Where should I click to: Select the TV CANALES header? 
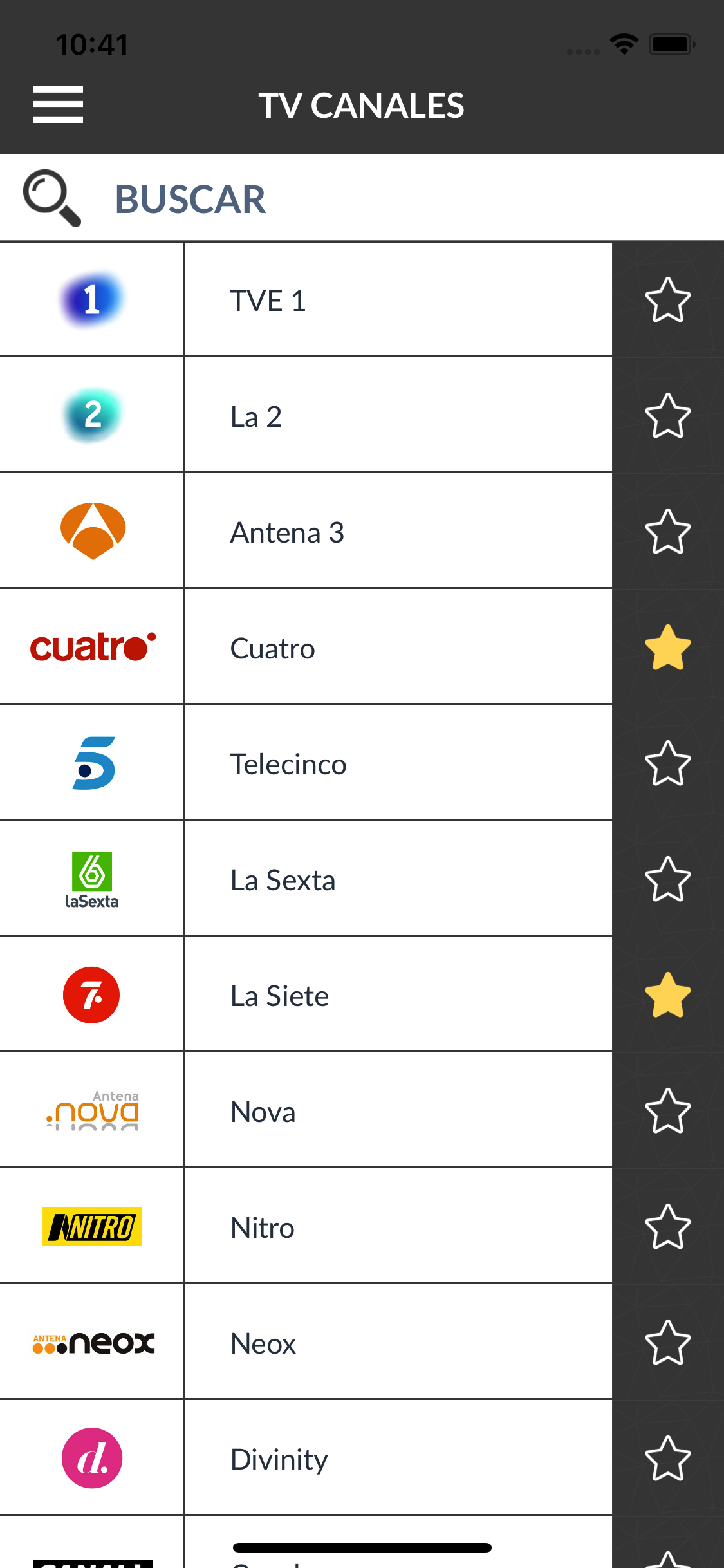click(362, 105)
